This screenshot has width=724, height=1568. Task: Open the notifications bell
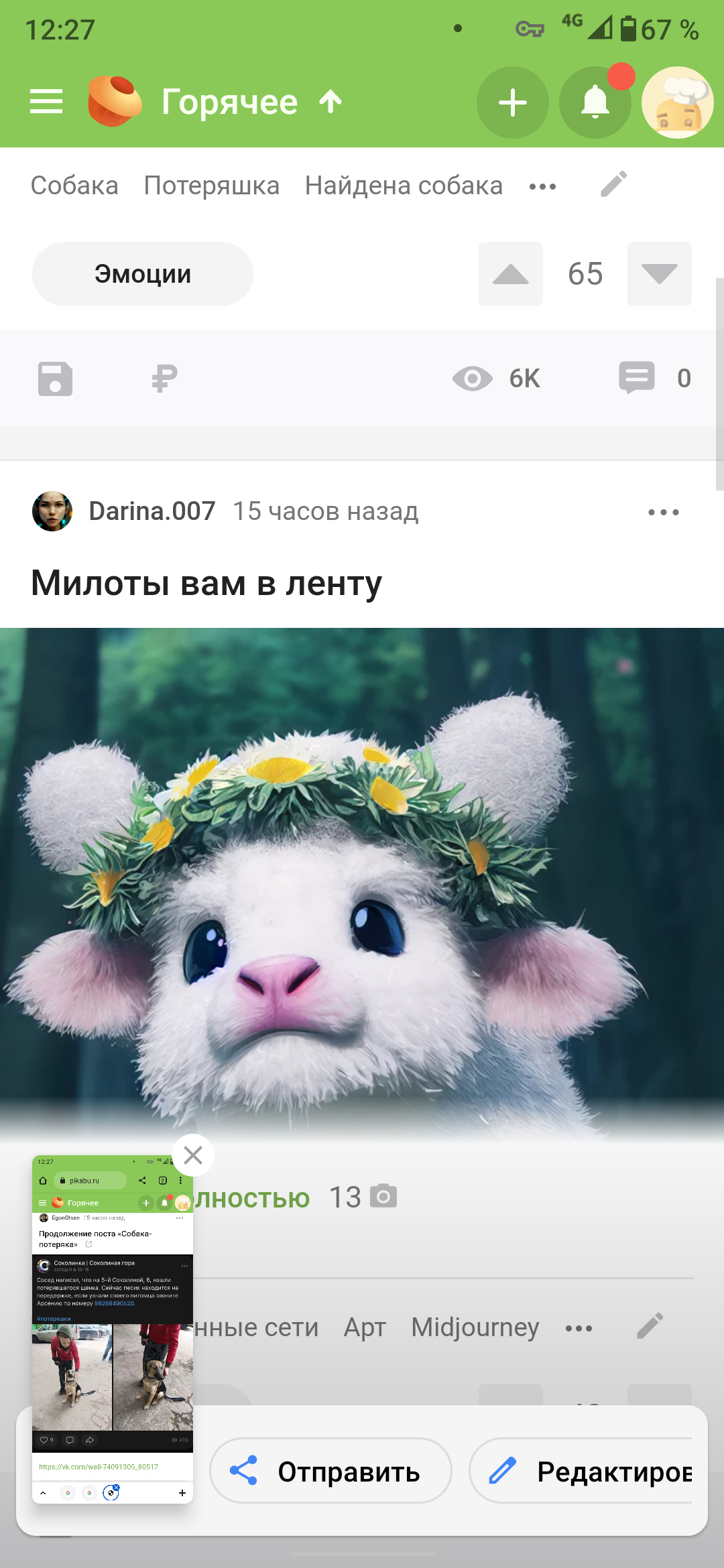[595, 103]
